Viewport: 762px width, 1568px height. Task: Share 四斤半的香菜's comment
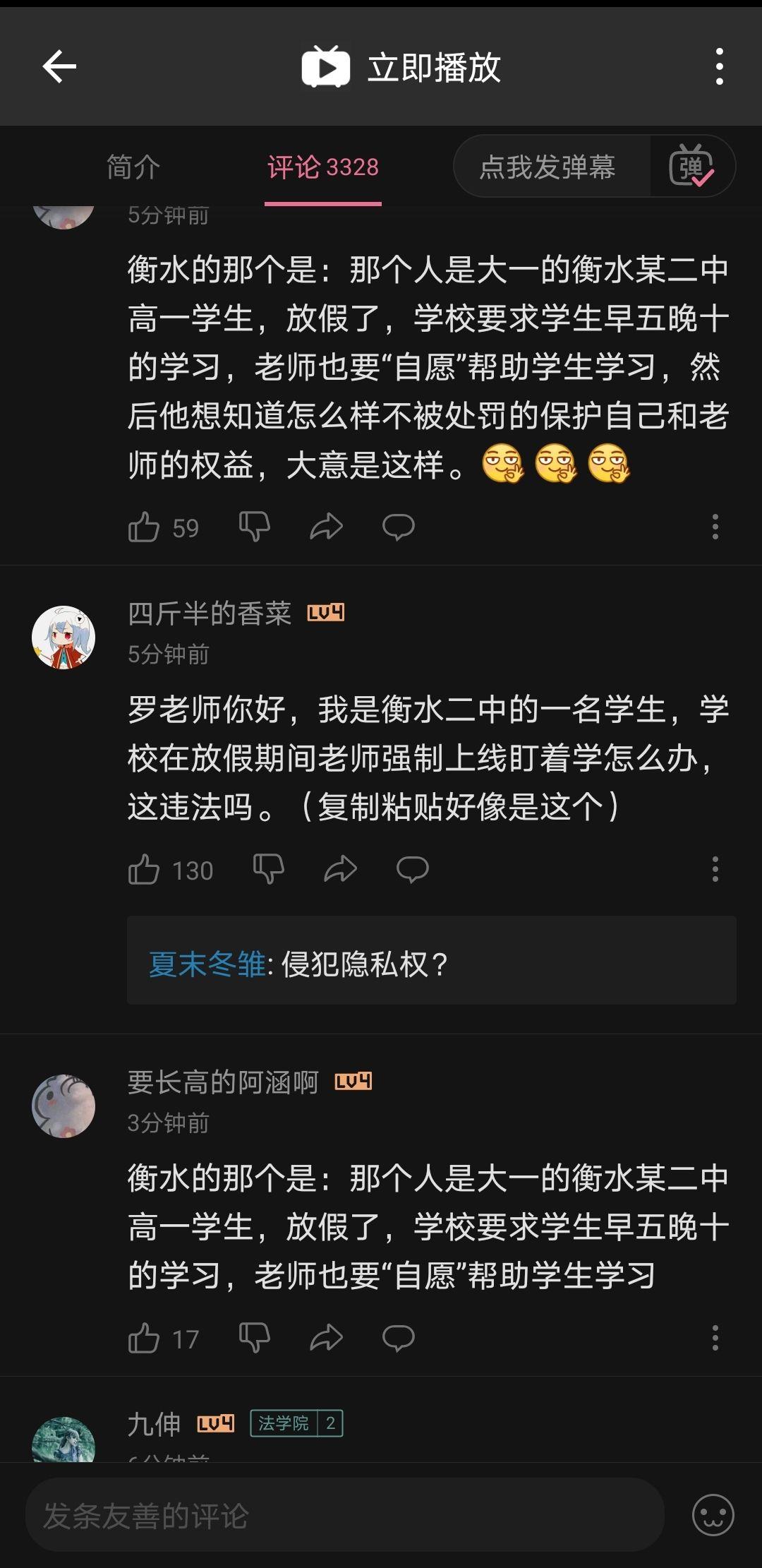point(340,870)
